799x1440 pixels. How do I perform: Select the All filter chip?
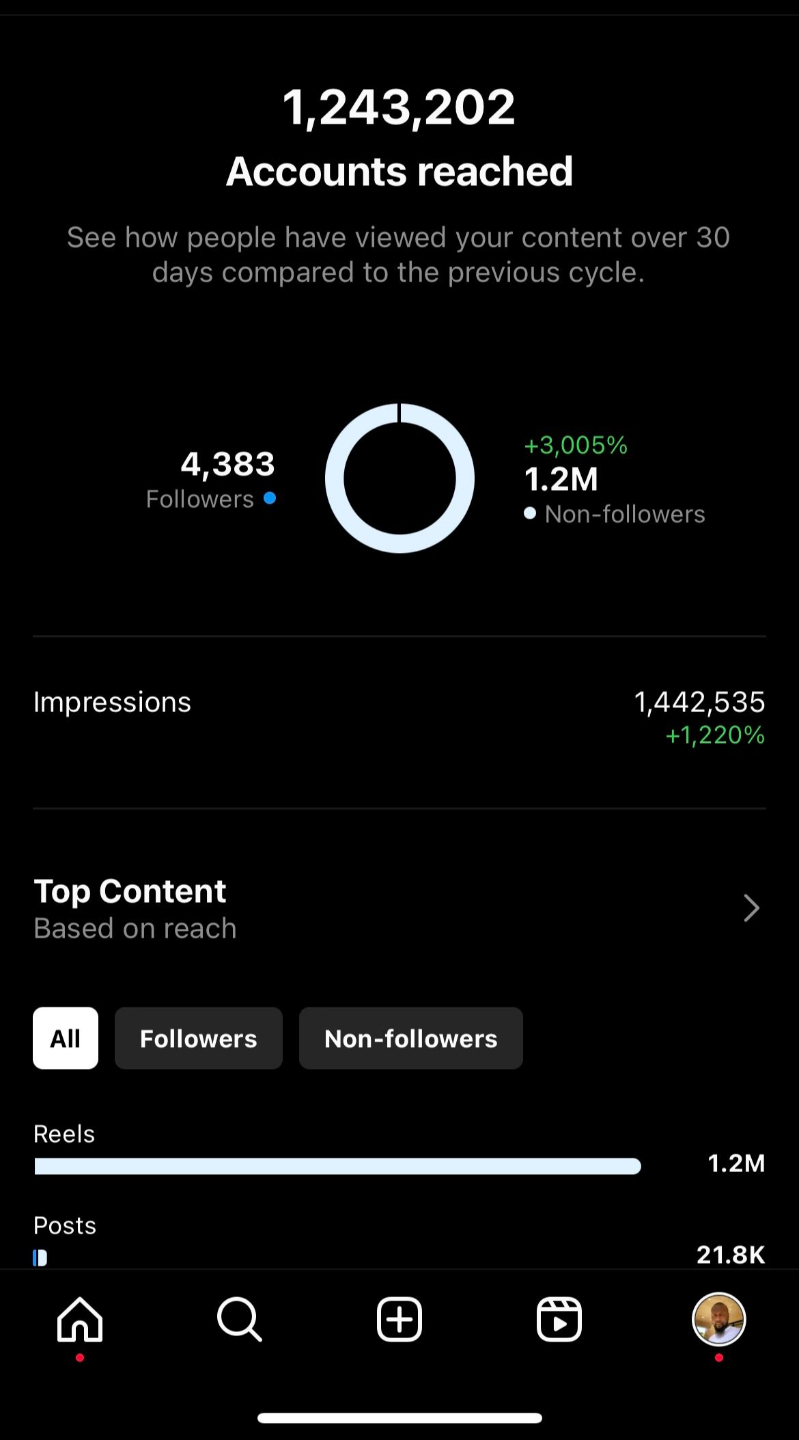65,1038
